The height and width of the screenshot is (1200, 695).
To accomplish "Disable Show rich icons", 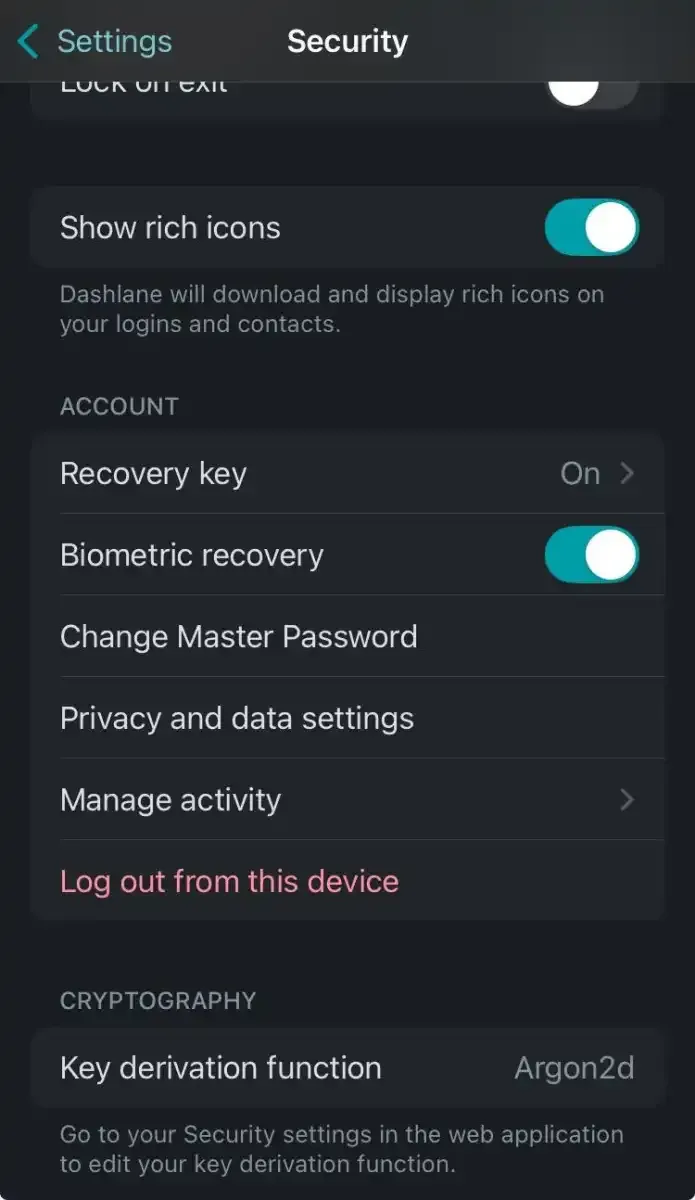I will pos(591,228).
